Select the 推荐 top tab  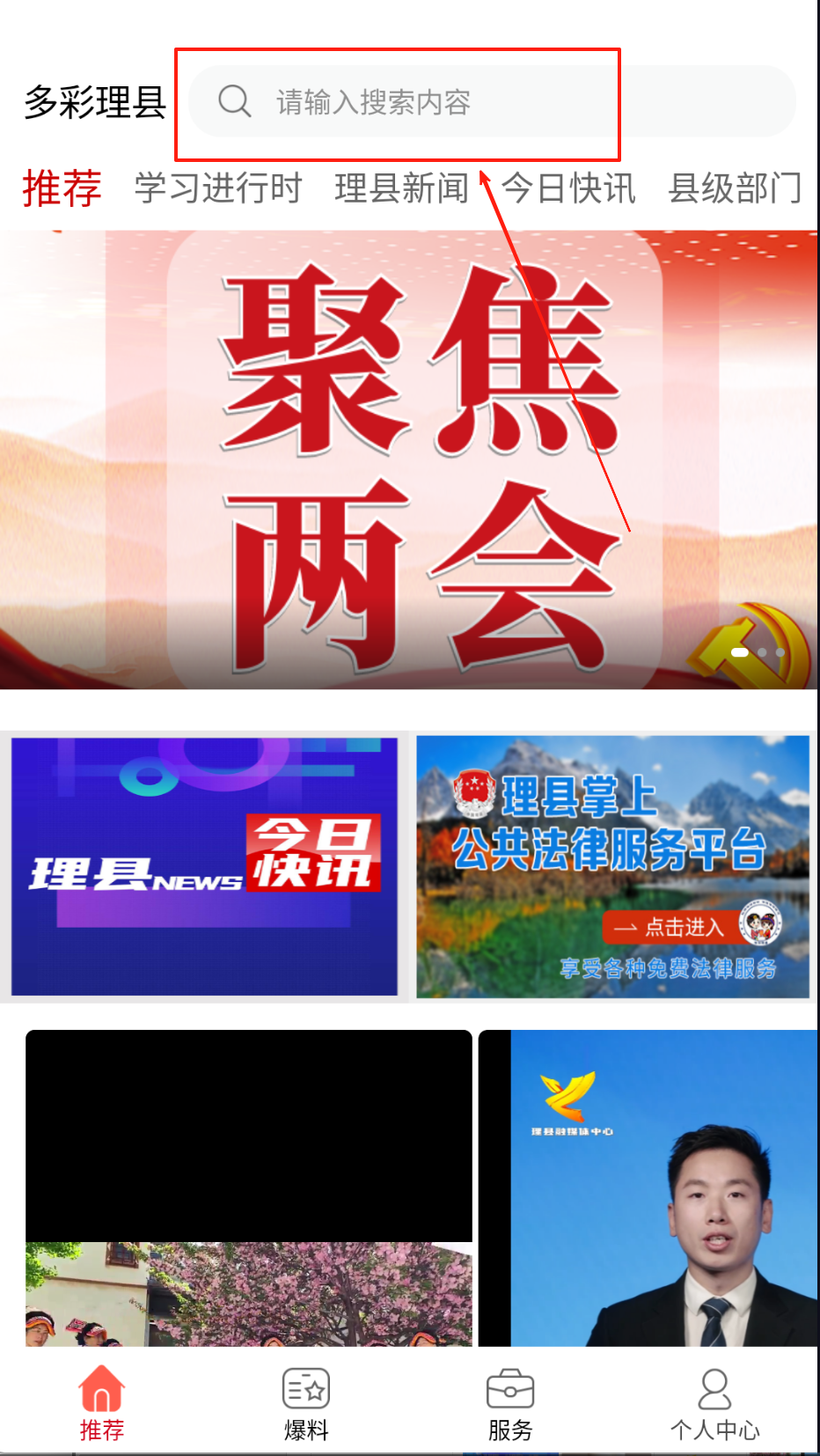pos(62,188)
